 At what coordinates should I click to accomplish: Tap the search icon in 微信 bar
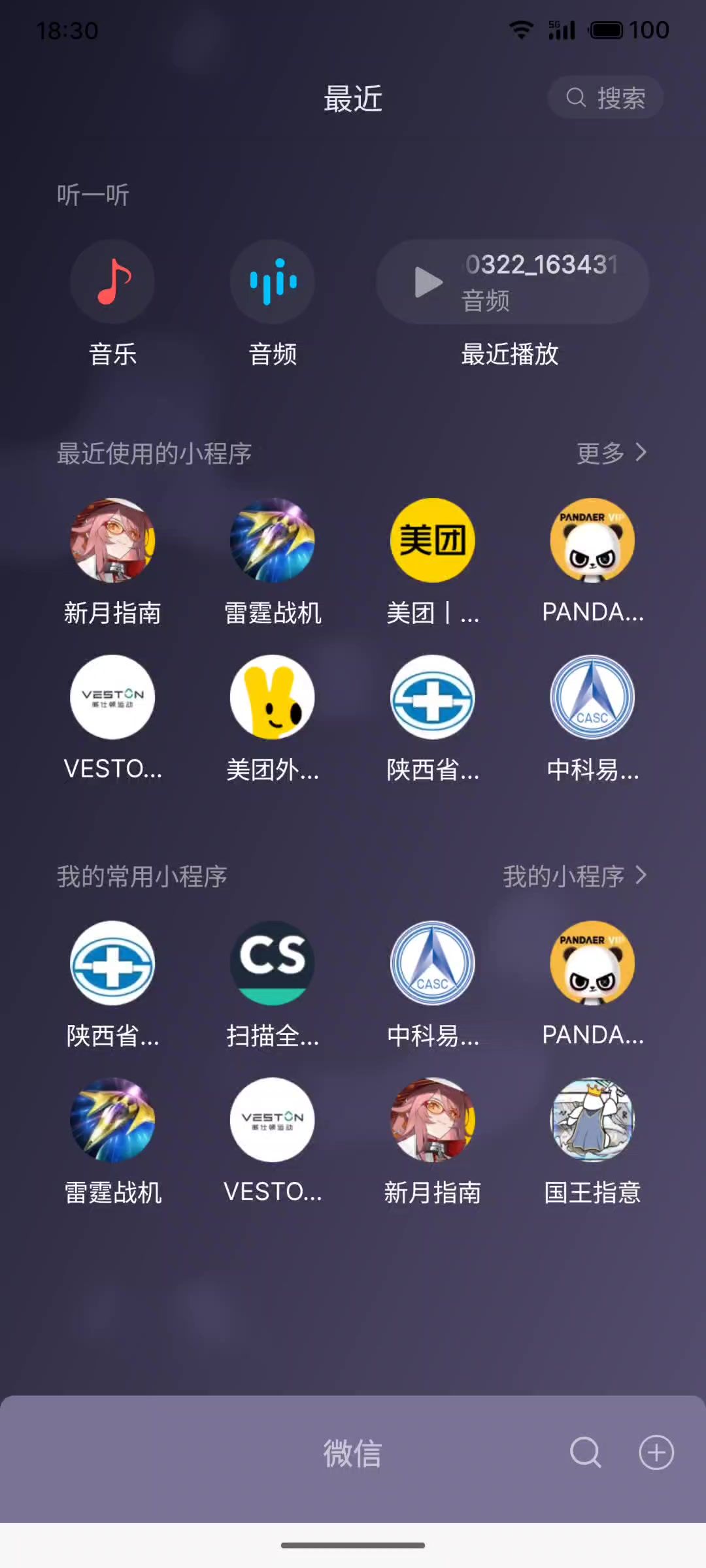(585, 1452)
